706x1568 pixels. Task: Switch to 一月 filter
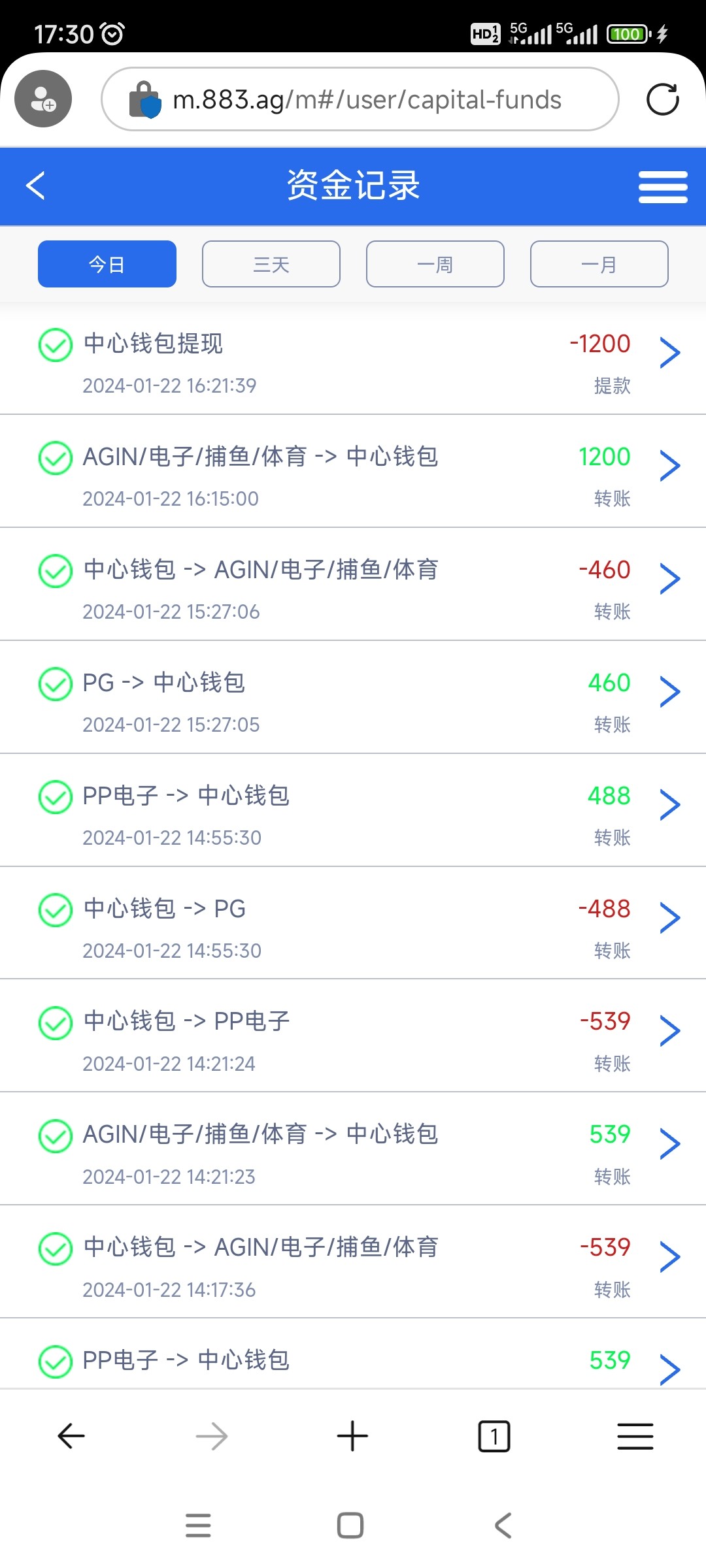pos(599,264)
